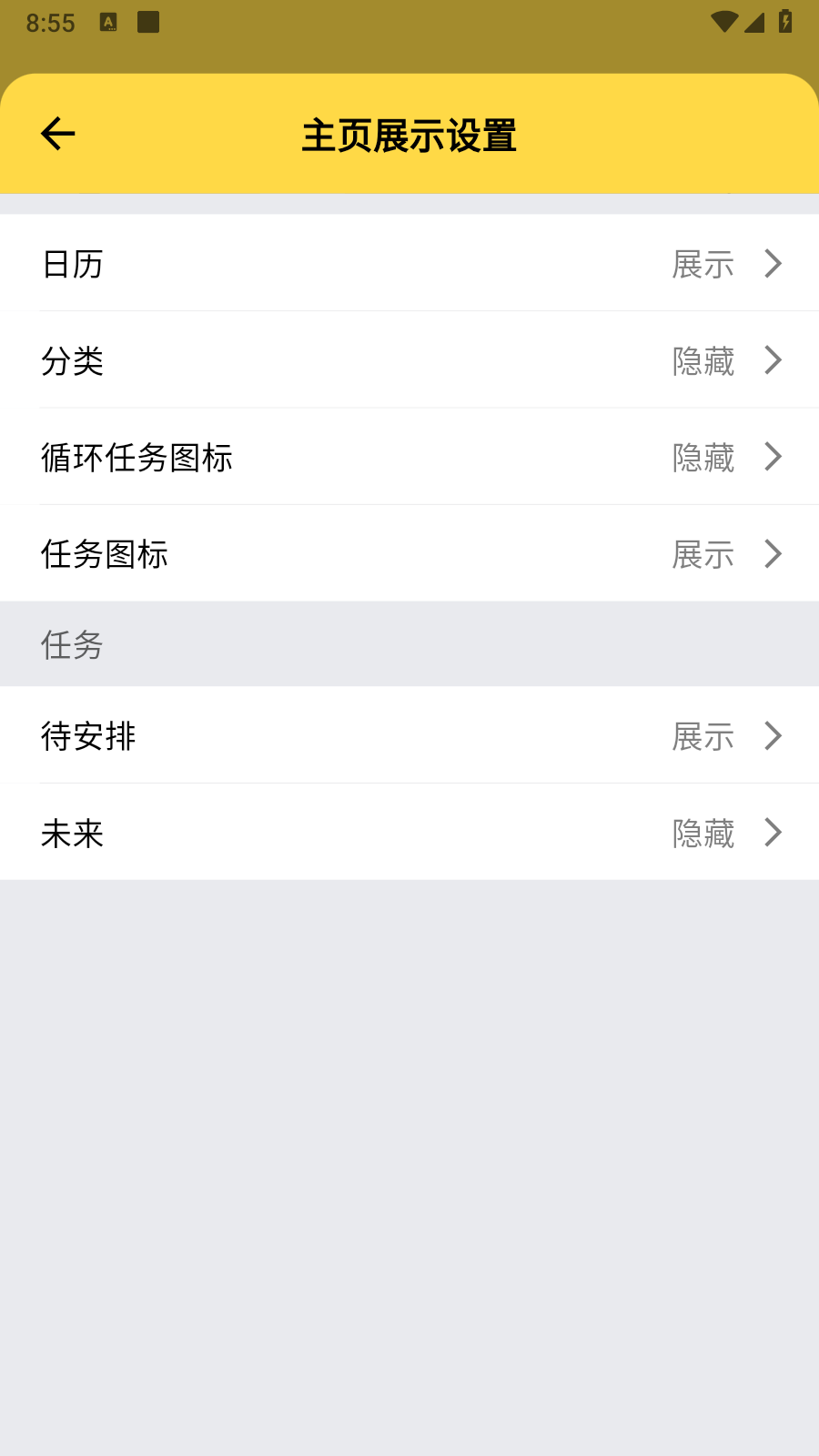Open the 日历 display setting
This screenshot has width=819, height=1456.
point(409,263)
